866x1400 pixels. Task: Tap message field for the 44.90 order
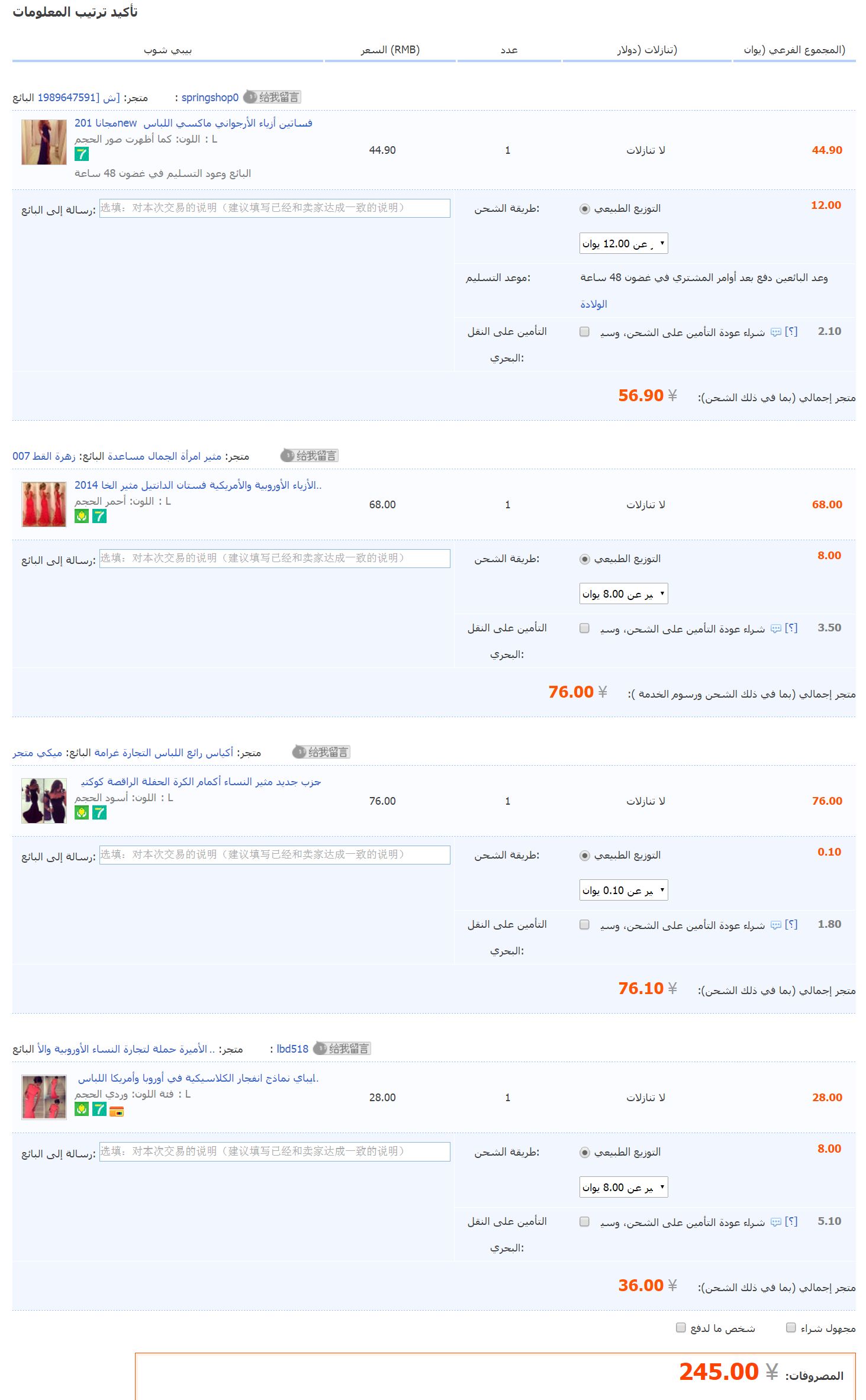[275, 208]
